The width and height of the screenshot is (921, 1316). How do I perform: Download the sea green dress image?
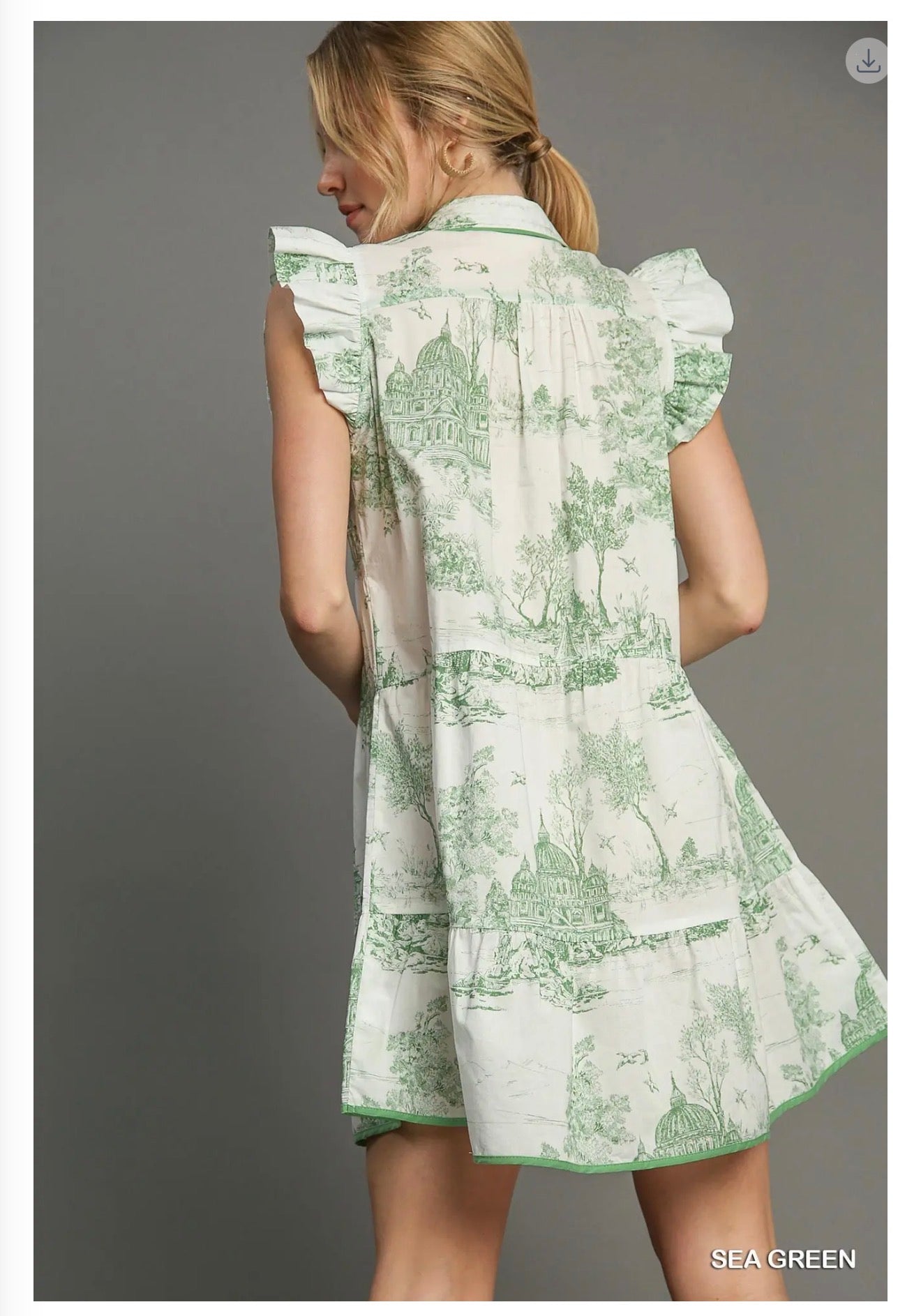867,61
